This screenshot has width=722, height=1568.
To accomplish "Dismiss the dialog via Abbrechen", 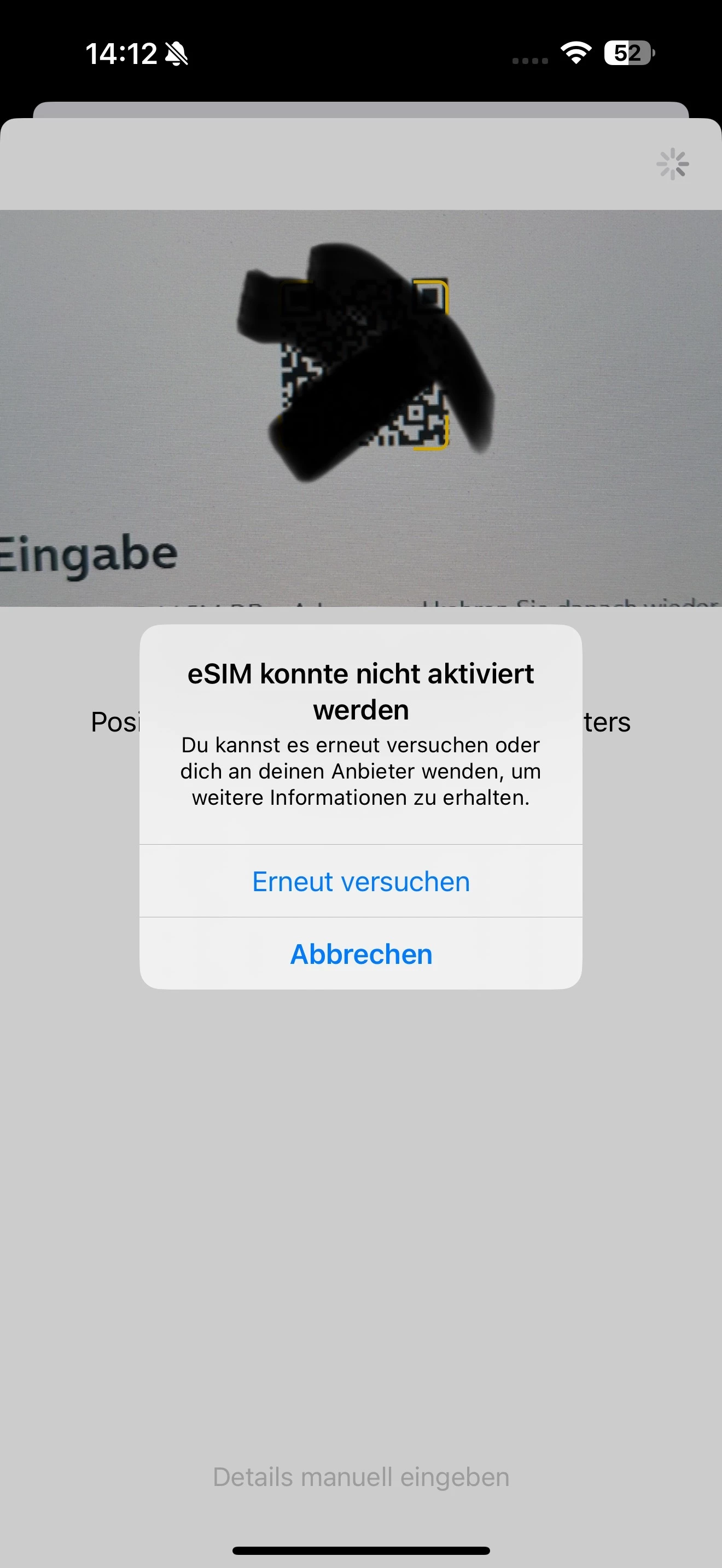I will click(x=361, y=954).
